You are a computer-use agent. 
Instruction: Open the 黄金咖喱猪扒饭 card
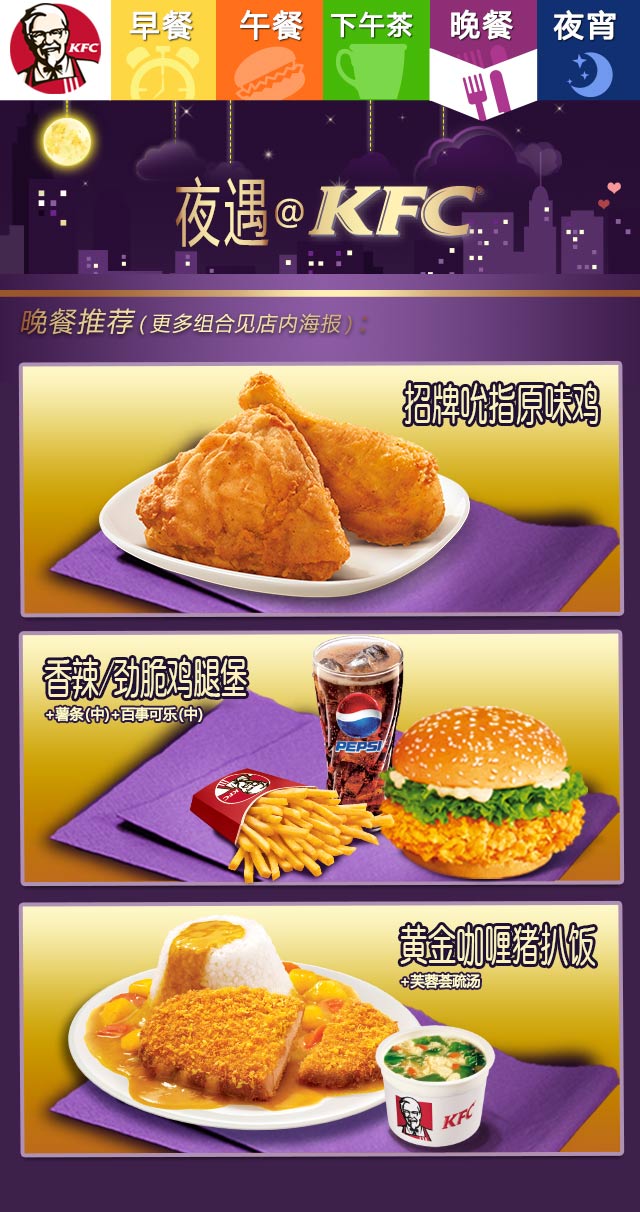point(321,1029)
